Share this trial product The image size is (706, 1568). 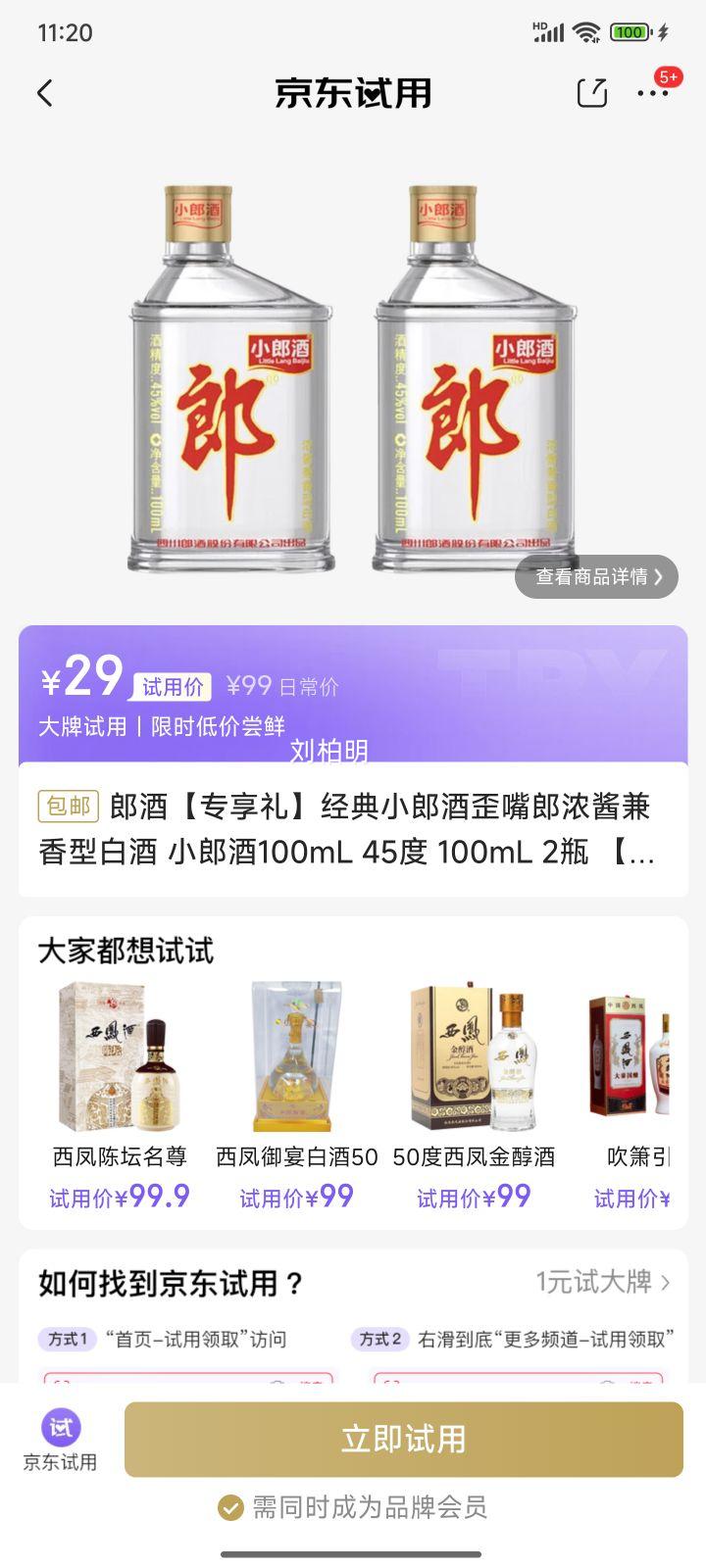(591, 94)
